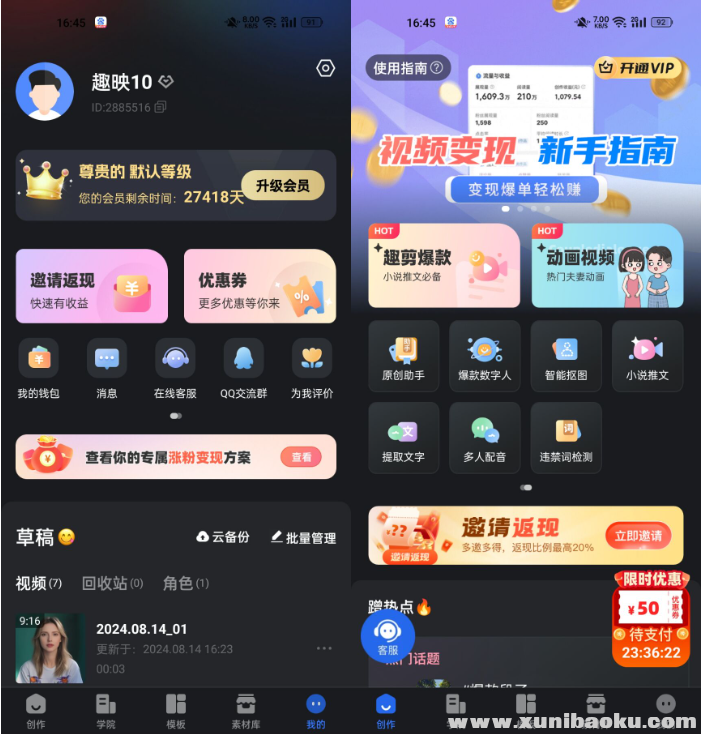Tap the 开通VIP button
The height and width of the screenshot is (734, 701).
point(639,68)
